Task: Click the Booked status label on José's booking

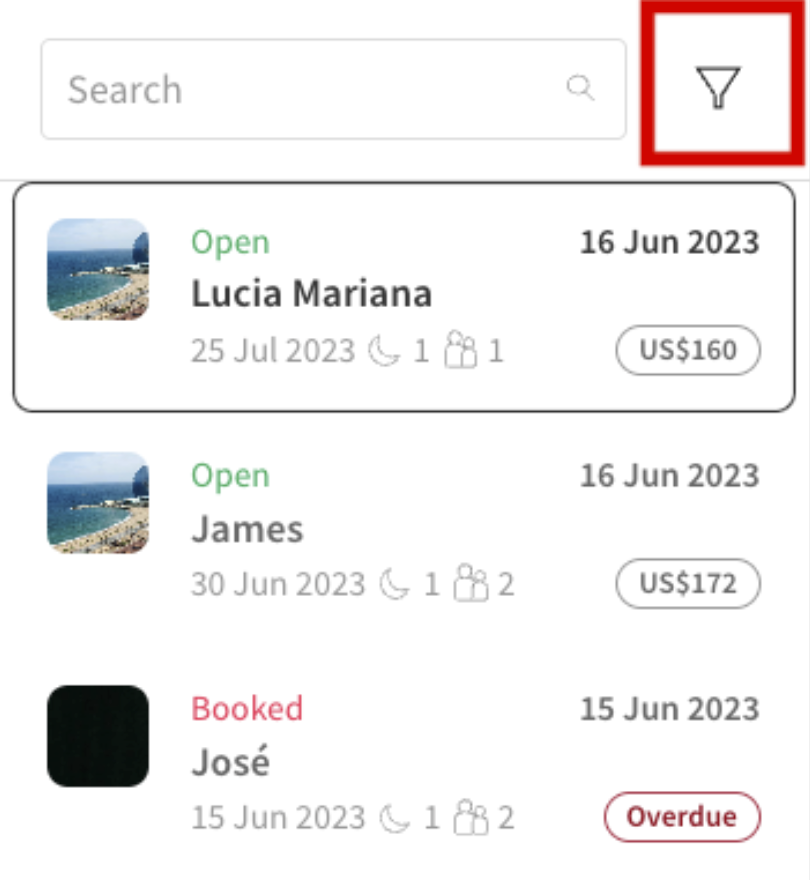Action: [245, 708]
